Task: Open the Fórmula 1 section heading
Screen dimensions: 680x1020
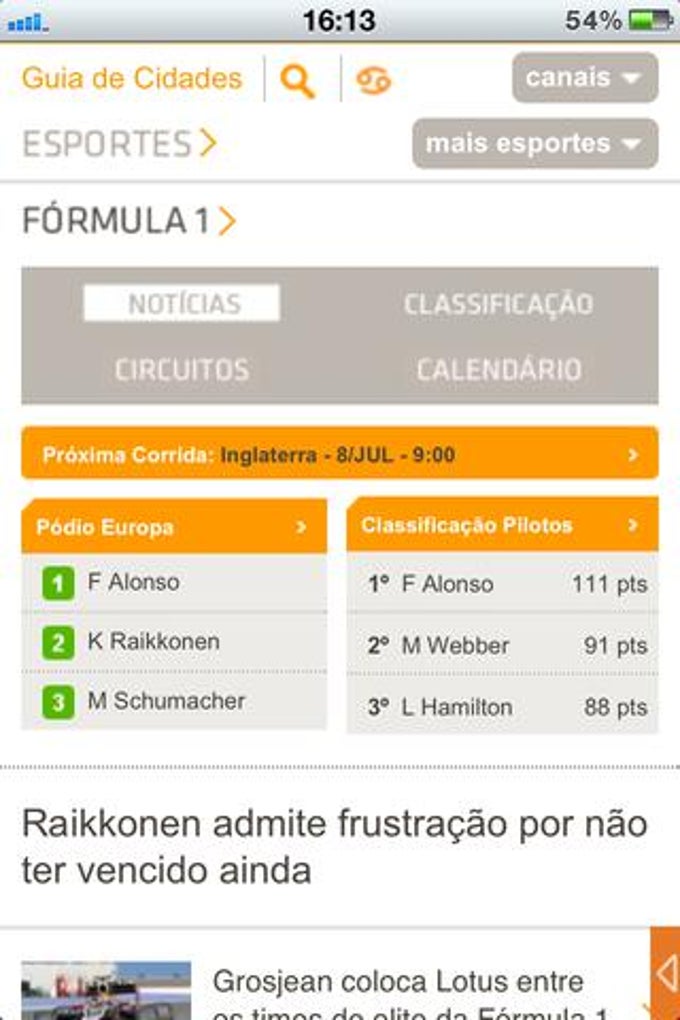Action: click(x=129, y=221)
